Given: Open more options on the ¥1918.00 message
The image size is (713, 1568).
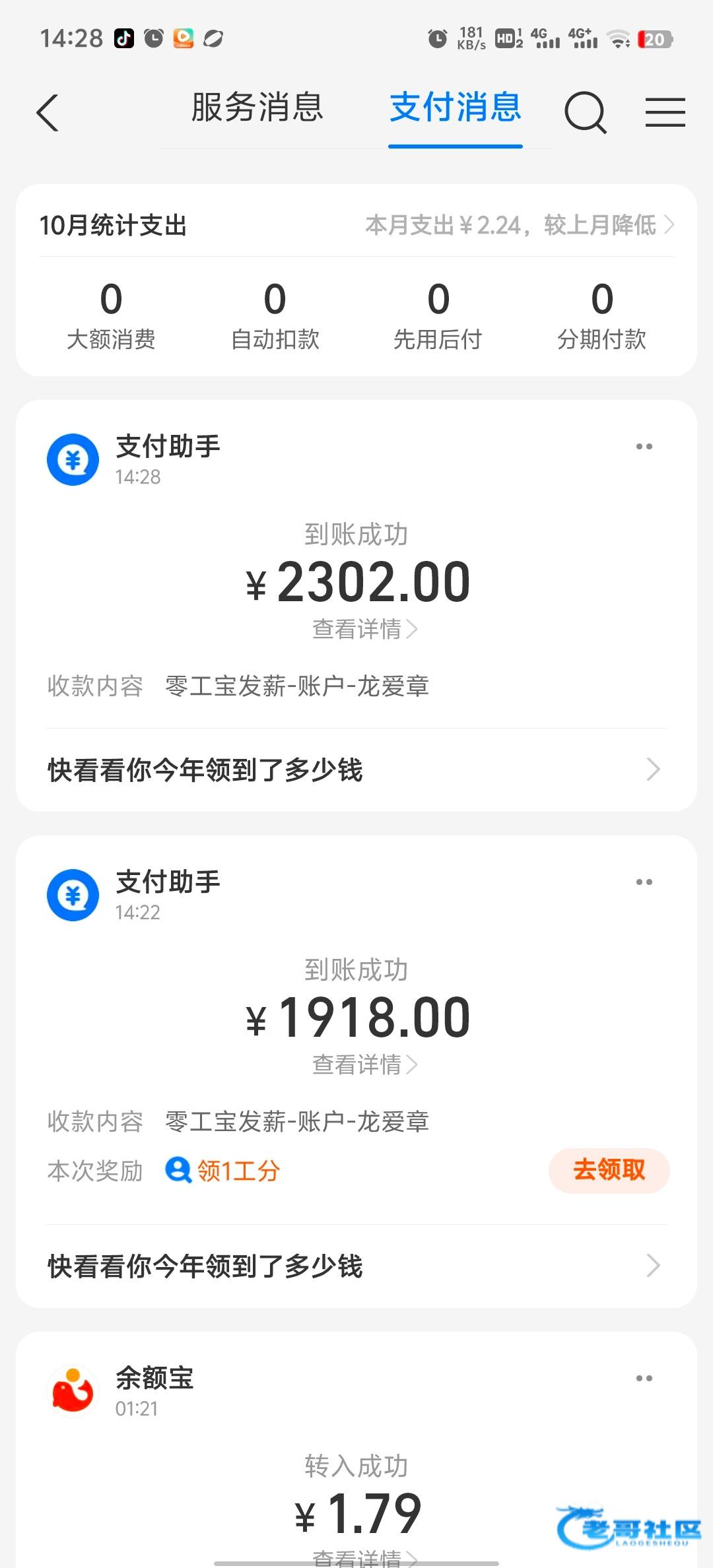Looking at the screenshot, I should (x=644, y=882).
